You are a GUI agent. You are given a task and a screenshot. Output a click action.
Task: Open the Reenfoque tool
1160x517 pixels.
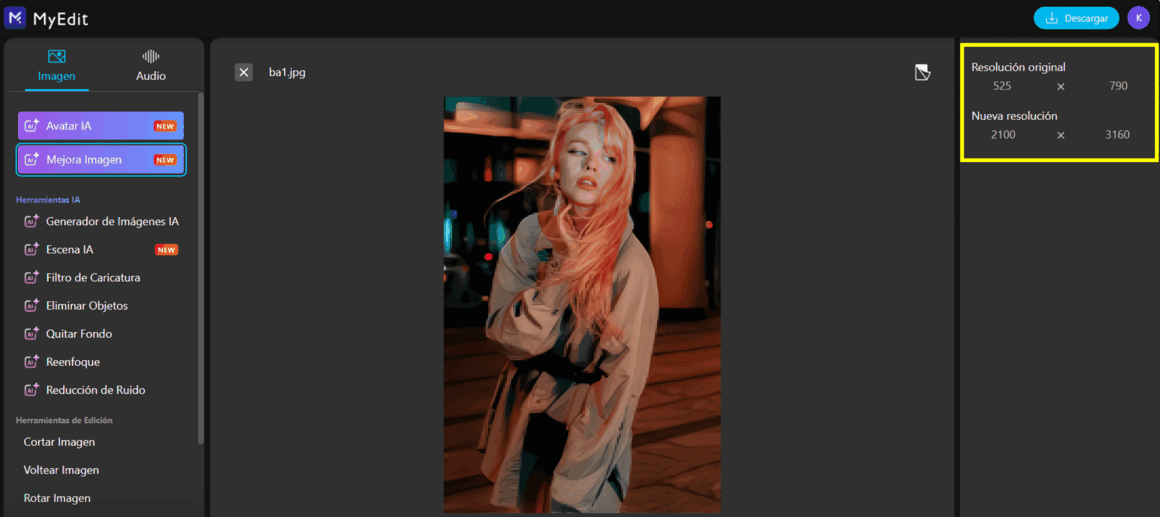coord(72,362)
